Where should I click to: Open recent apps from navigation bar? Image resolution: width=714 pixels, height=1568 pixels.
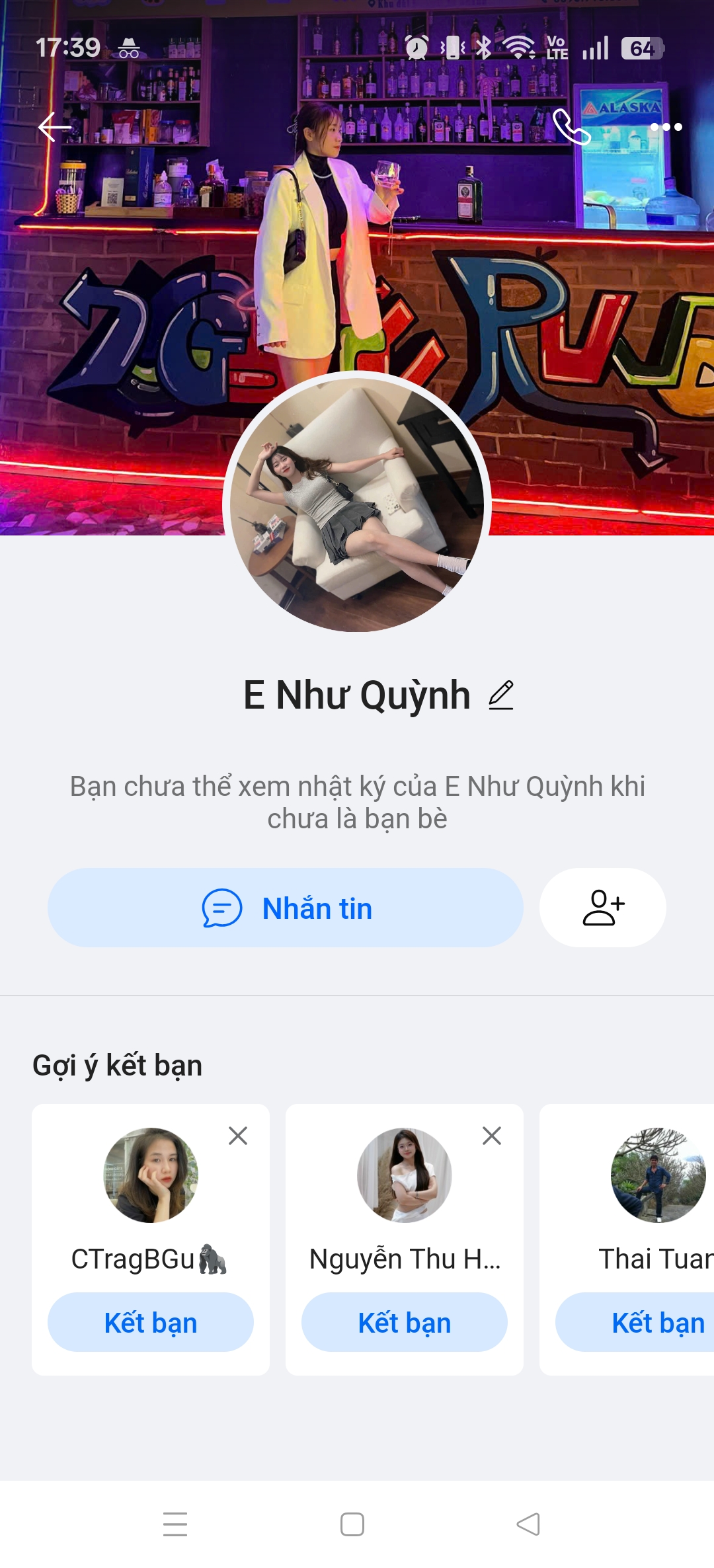point(175,1524)
